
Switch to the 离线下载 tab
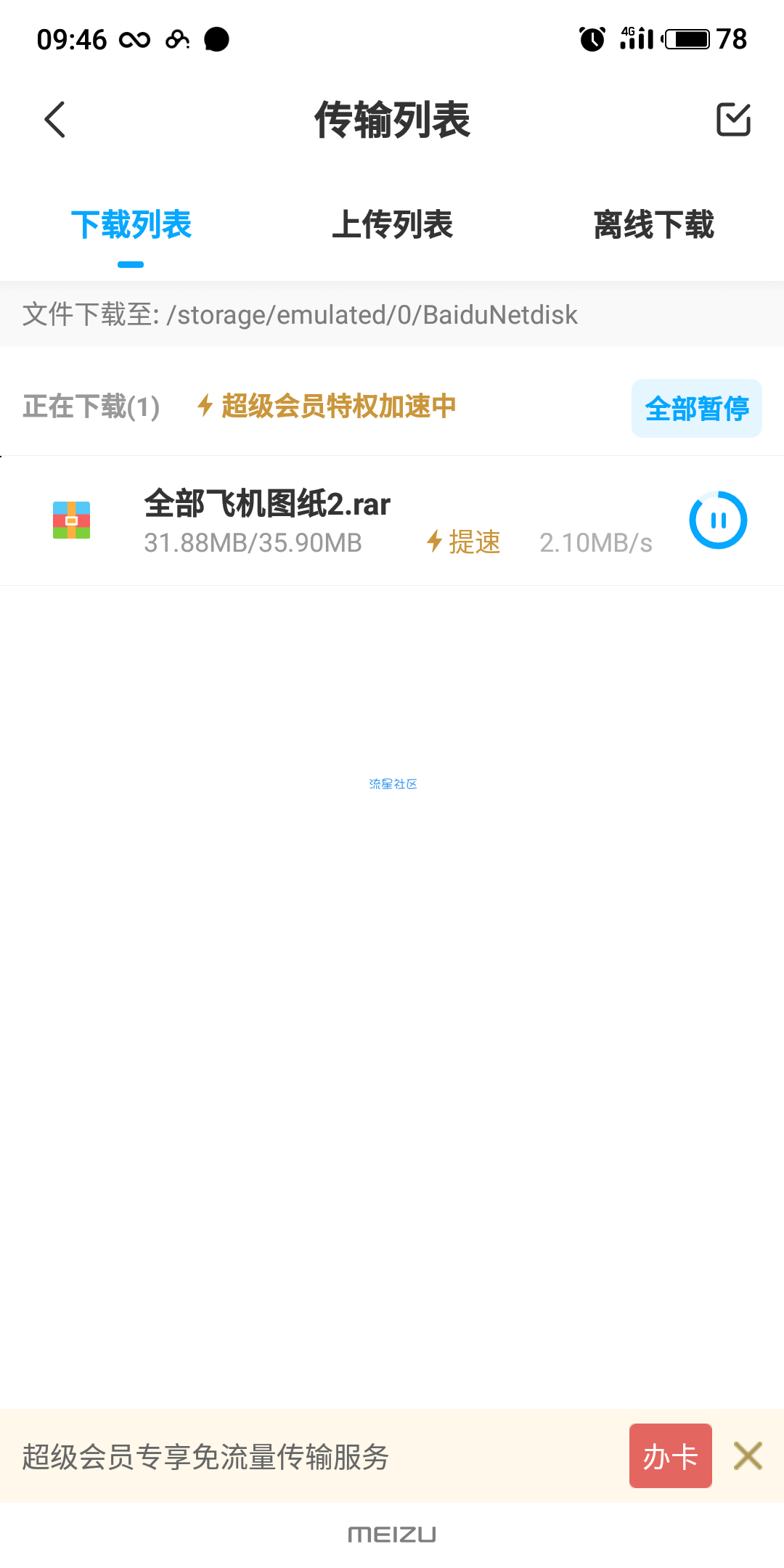click(x=653, y=224)
